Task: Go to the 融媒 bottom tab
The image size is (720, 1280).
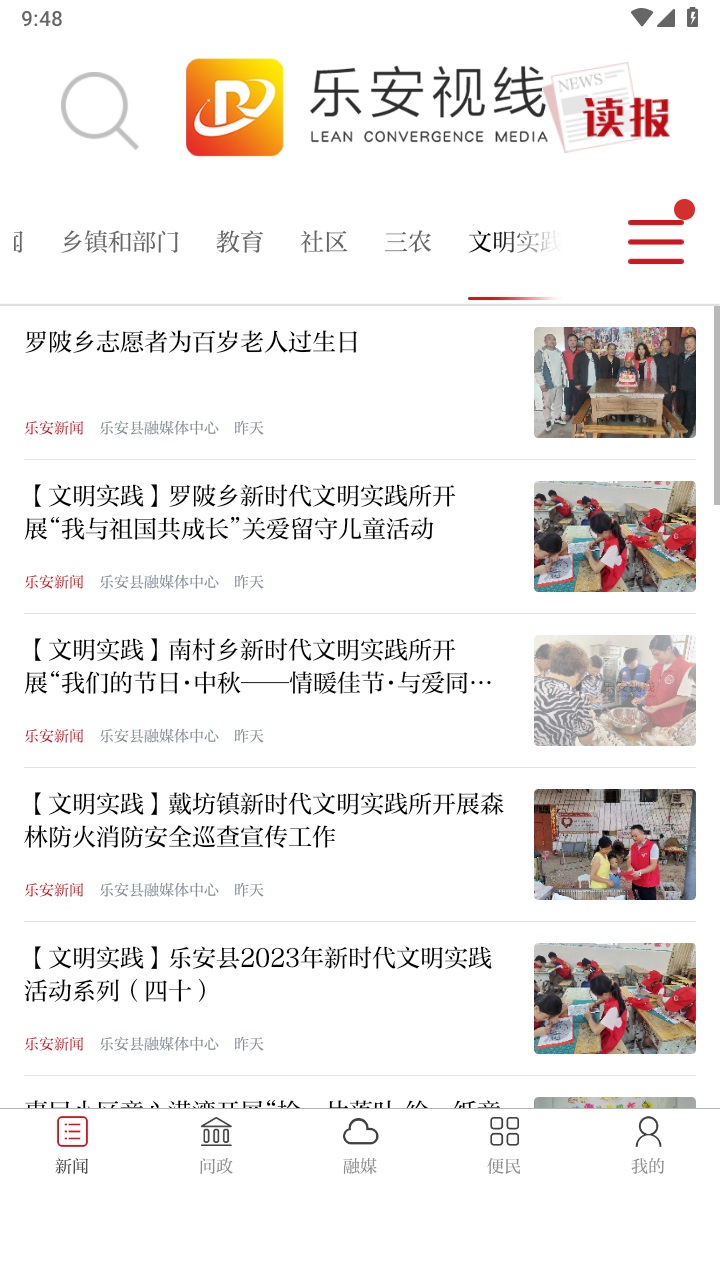Action: 360,1145
